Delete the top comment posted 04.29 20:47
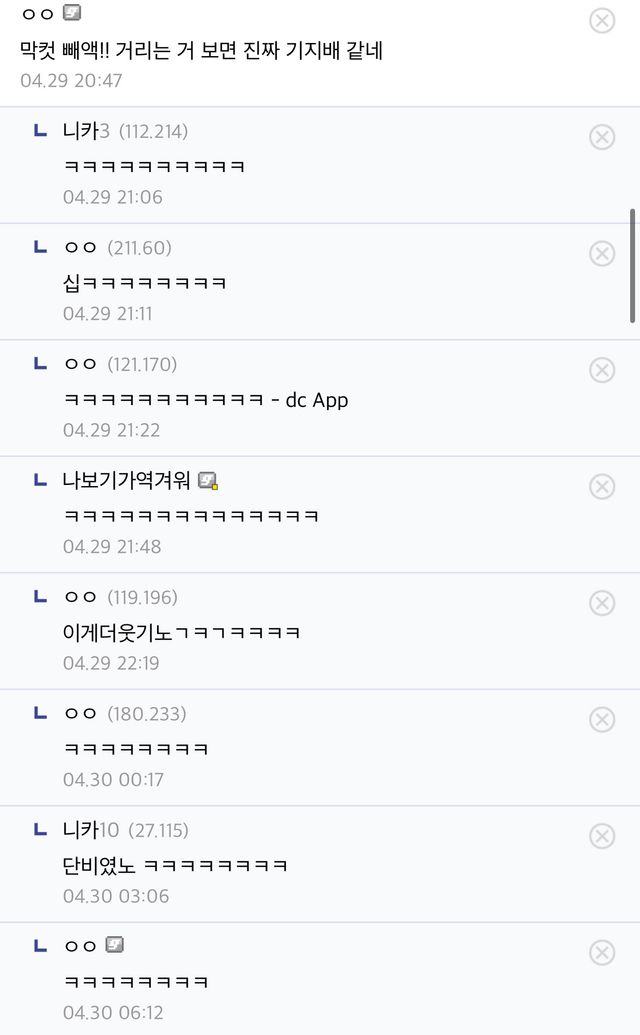Screen dimensions: 640x1035 tap(602, 20)
